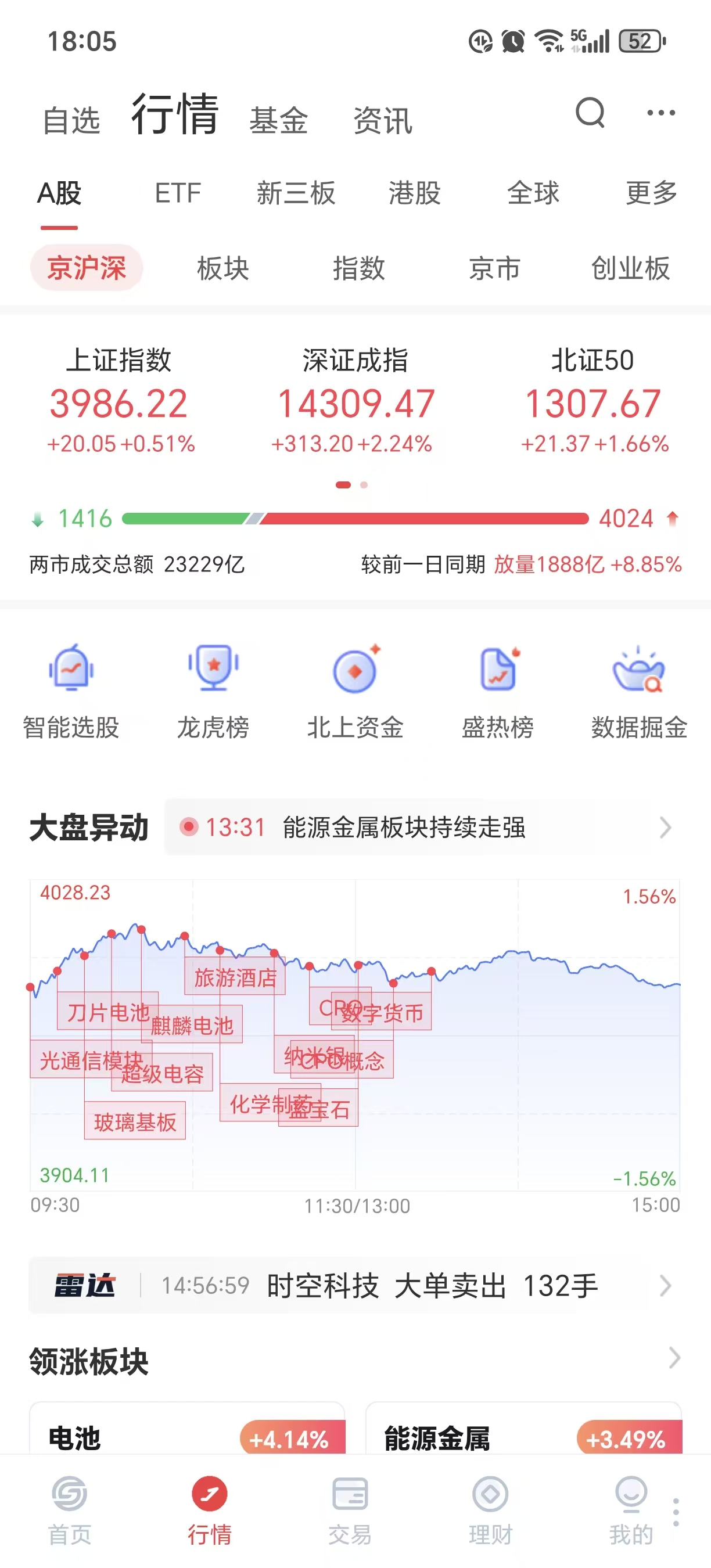The image size is (711, 1568).
Task: Go to the 交易 bottom tab
Action: (350, 1509)
